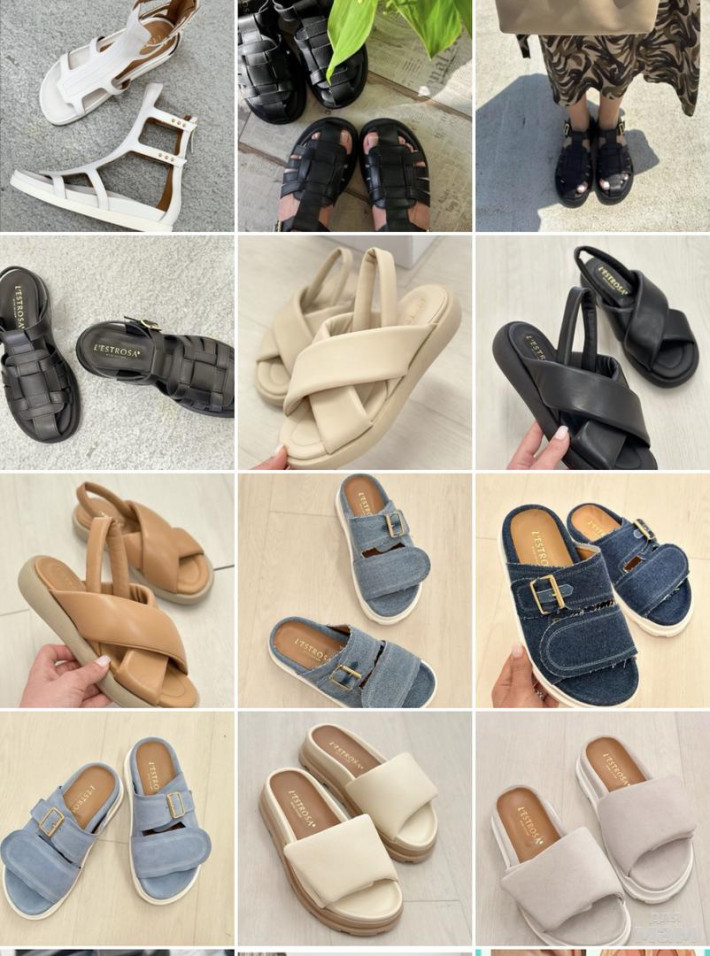Open the tan cross-strap sandals post
Viewport: 710px width, 956px height.
coord(117,590)
